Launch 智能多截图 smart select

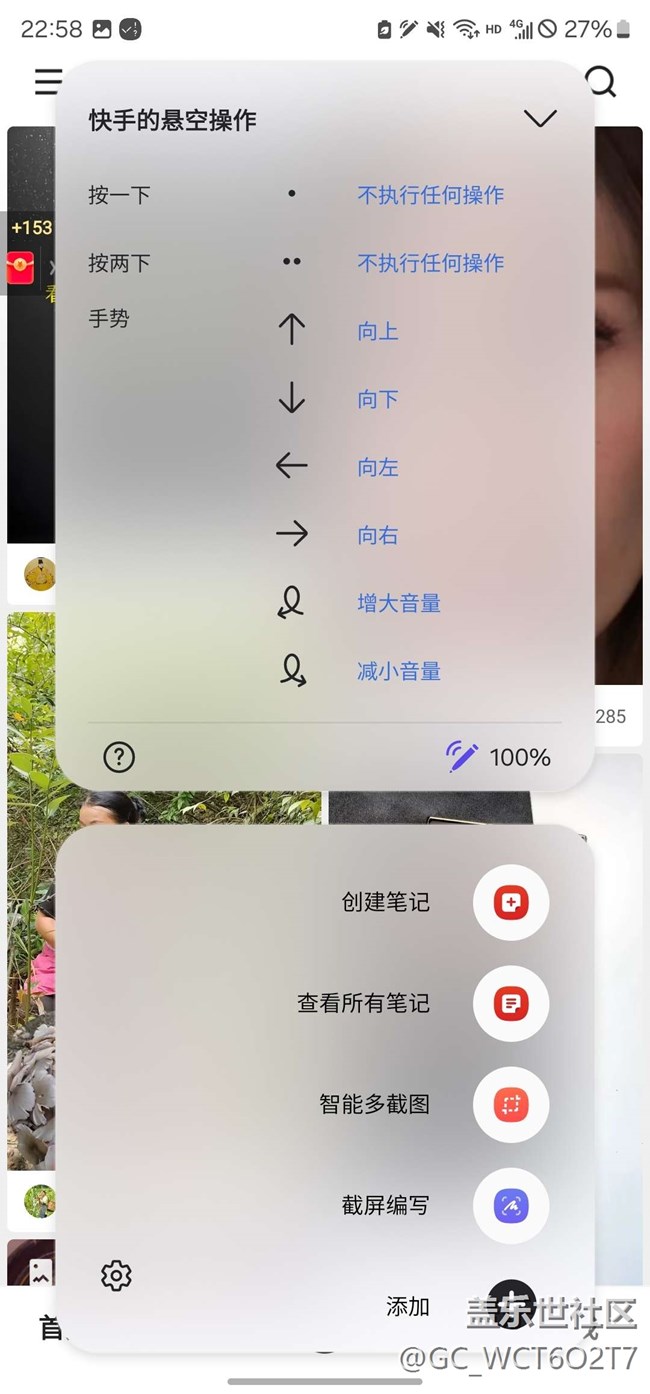click(510, 1104)
